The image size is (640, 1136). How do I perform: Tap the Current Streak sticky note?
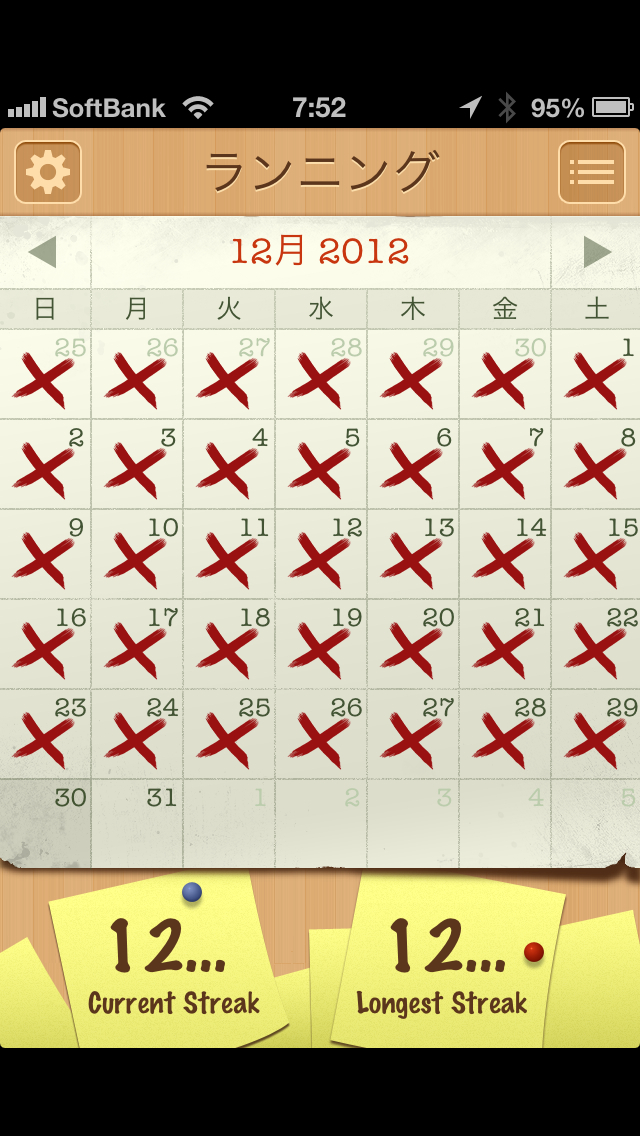click(x=172, y=958)
